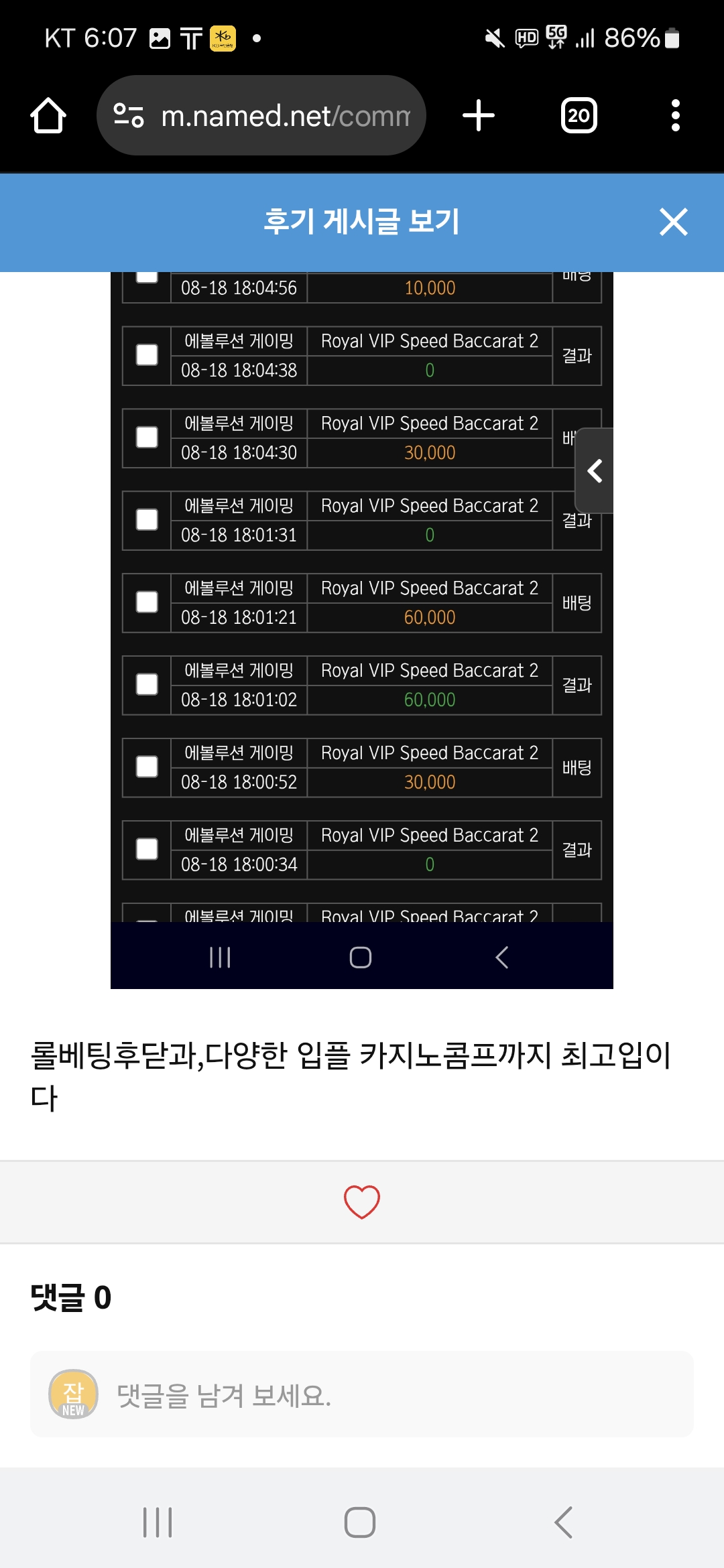
Task: Go back using system navigation bar
Action: pyautogui.click(x=563, y=1522)
